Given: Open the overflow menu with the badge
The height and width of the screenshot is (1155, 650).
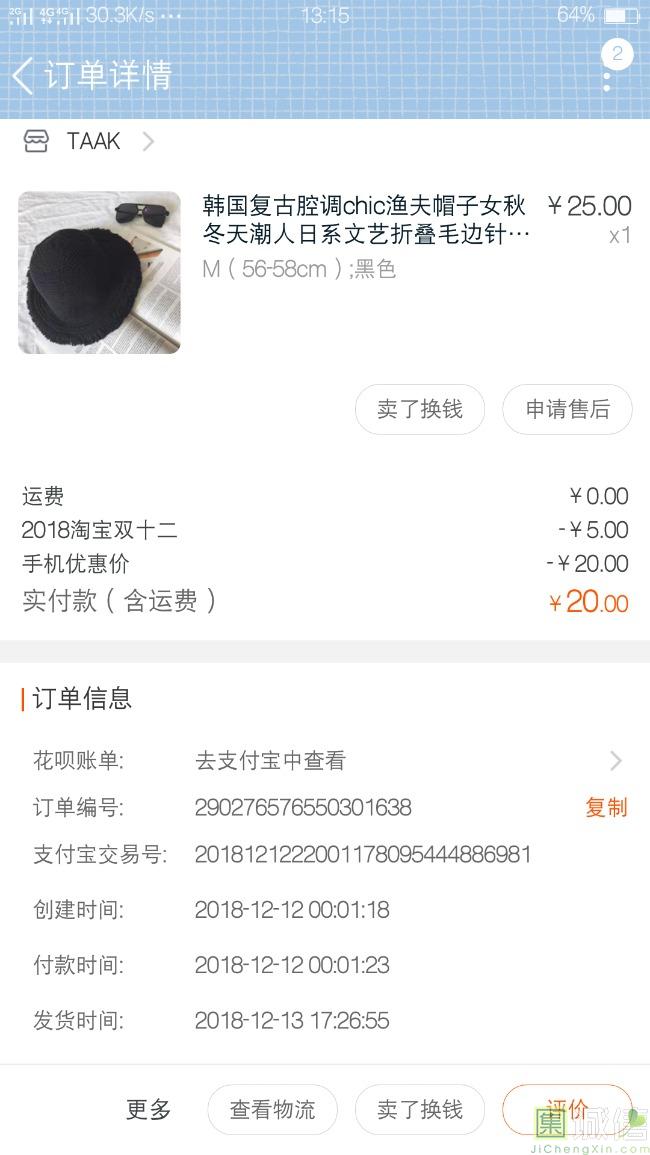Looking at the screenshot, I should coord(608,72).
